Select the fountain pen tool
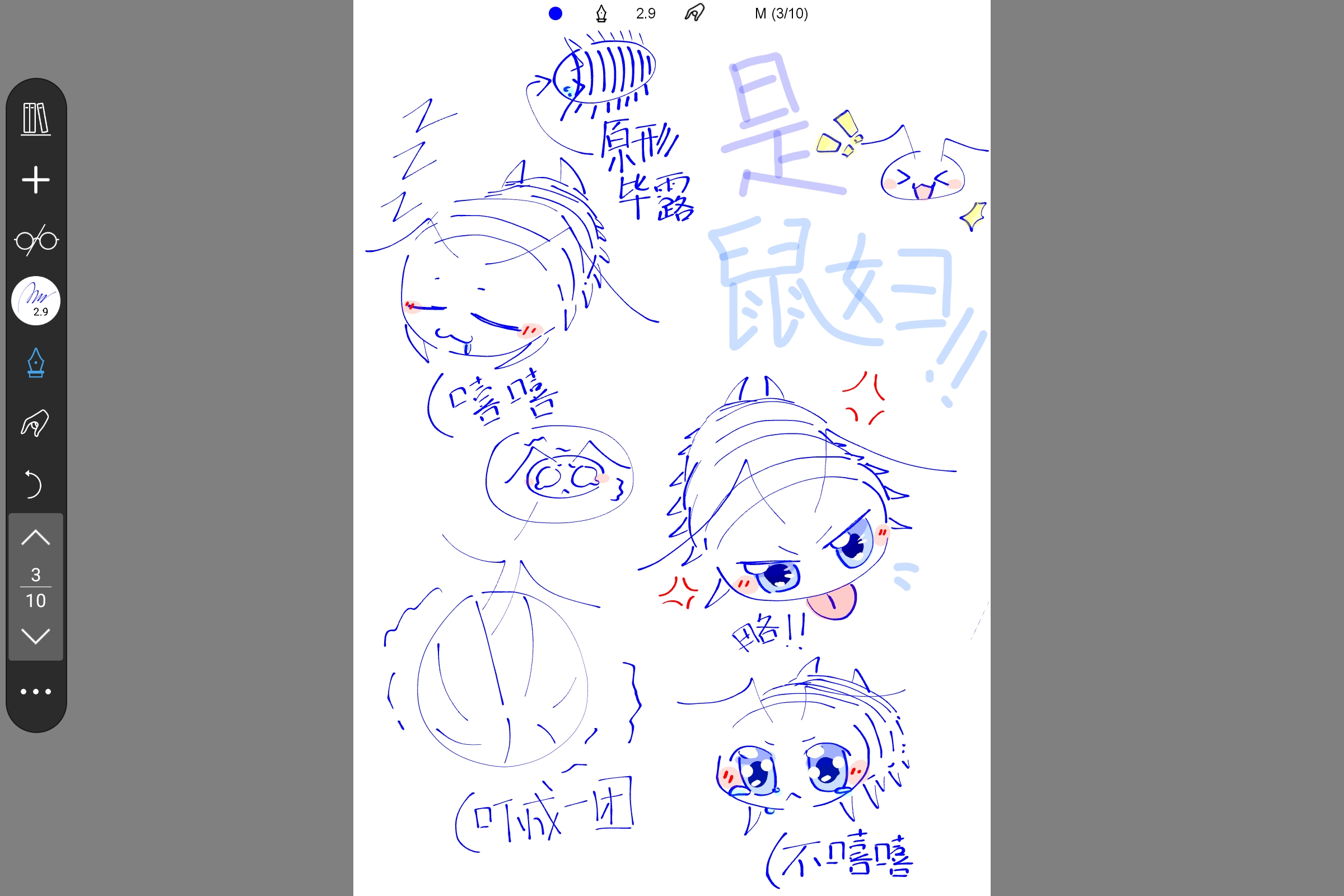 click(35, 363)
